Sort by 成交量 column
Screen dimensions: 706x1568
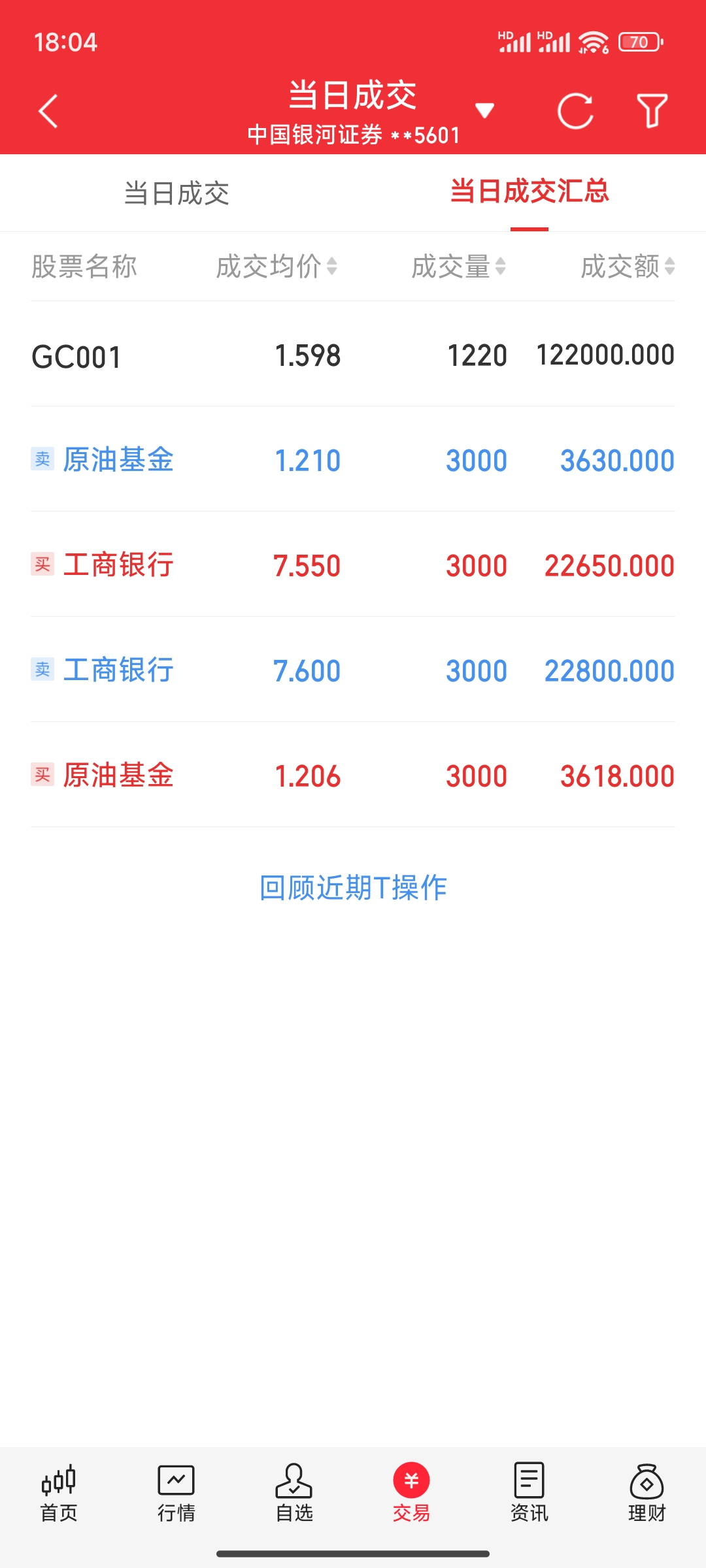(458, 267)
